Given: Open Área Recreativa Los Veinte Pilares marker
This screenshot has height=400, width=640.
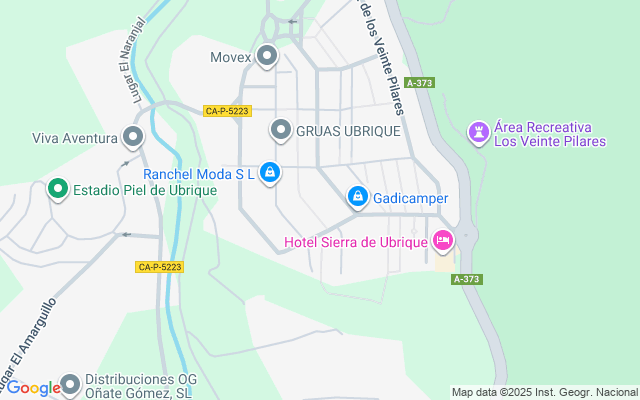Looking at the screenshot, I should tap(479, 132).
